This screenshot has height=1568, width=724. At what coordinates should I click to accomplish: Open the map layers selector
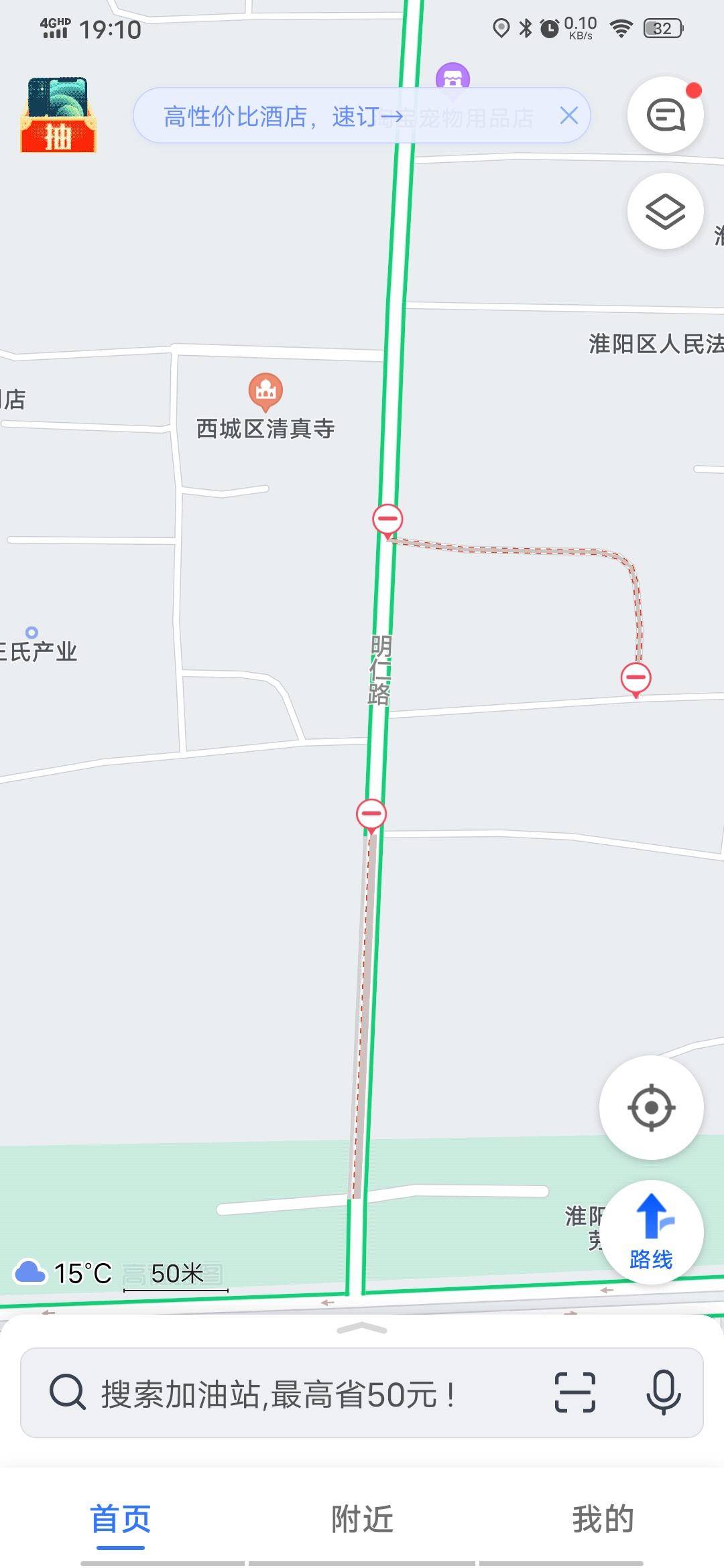665,212
